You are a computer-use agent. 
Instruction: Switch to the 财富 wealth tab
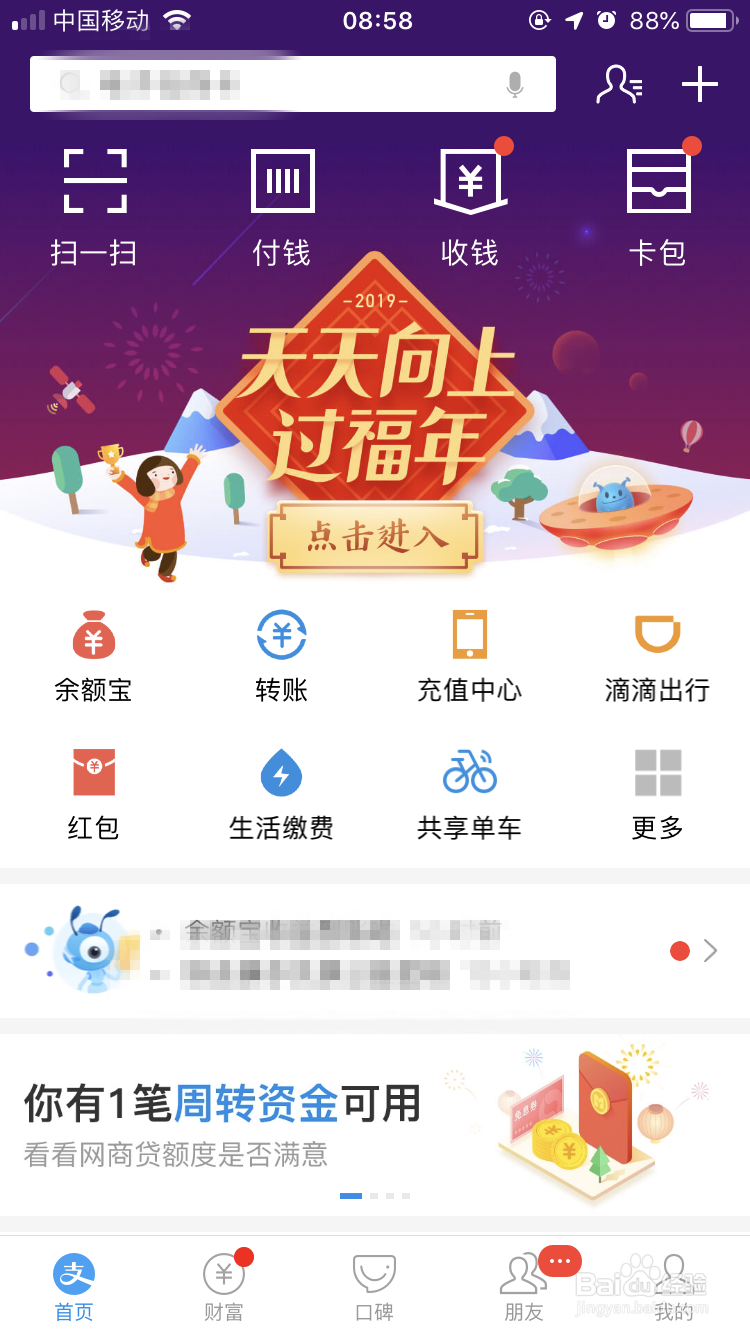coord(222,1288)
